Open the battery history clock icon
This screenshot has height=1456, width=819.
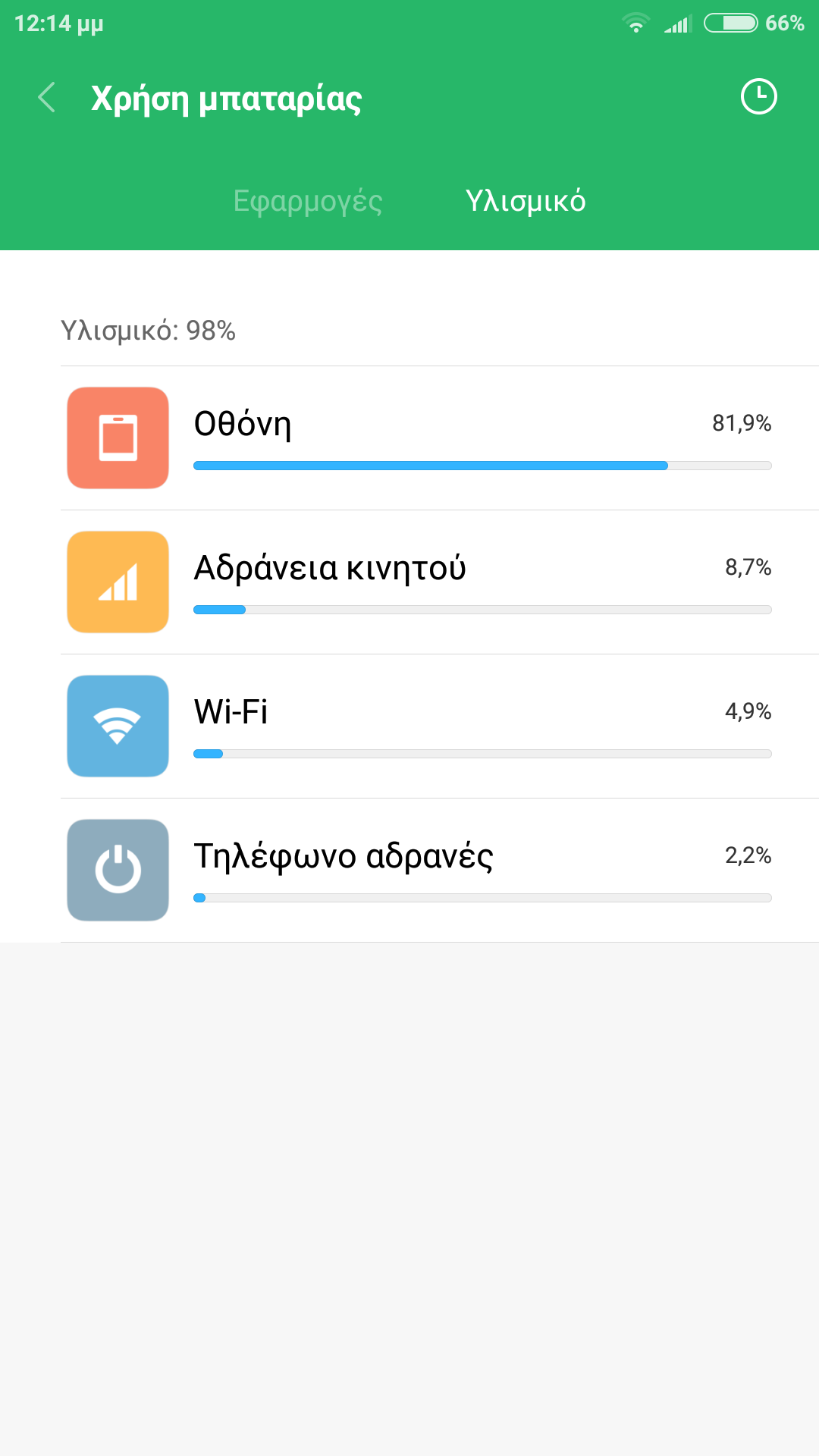coord(758,97)
